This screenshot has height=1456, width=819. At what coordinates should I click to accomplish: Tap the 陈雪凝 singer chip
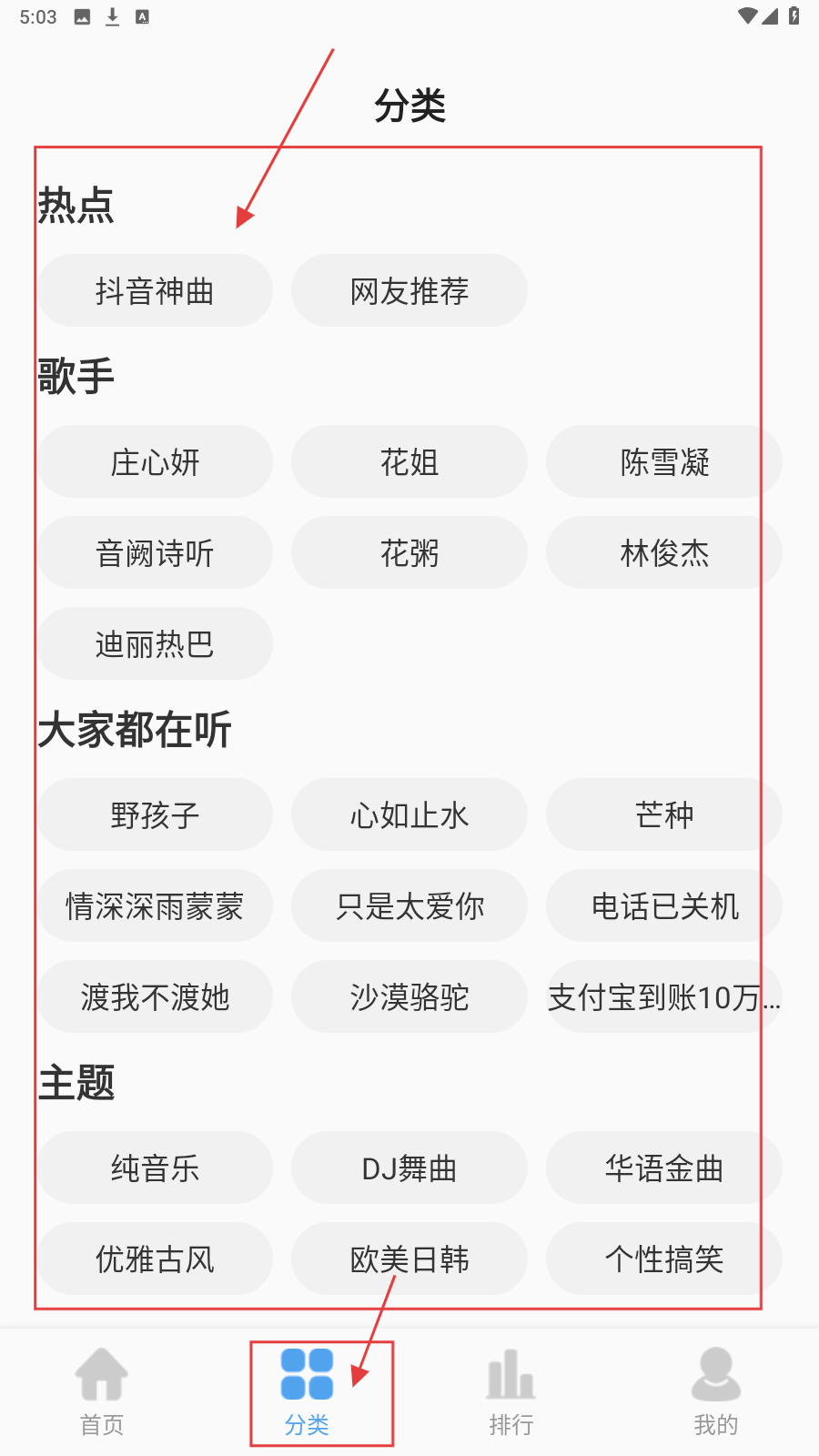(x=664, y=462)
